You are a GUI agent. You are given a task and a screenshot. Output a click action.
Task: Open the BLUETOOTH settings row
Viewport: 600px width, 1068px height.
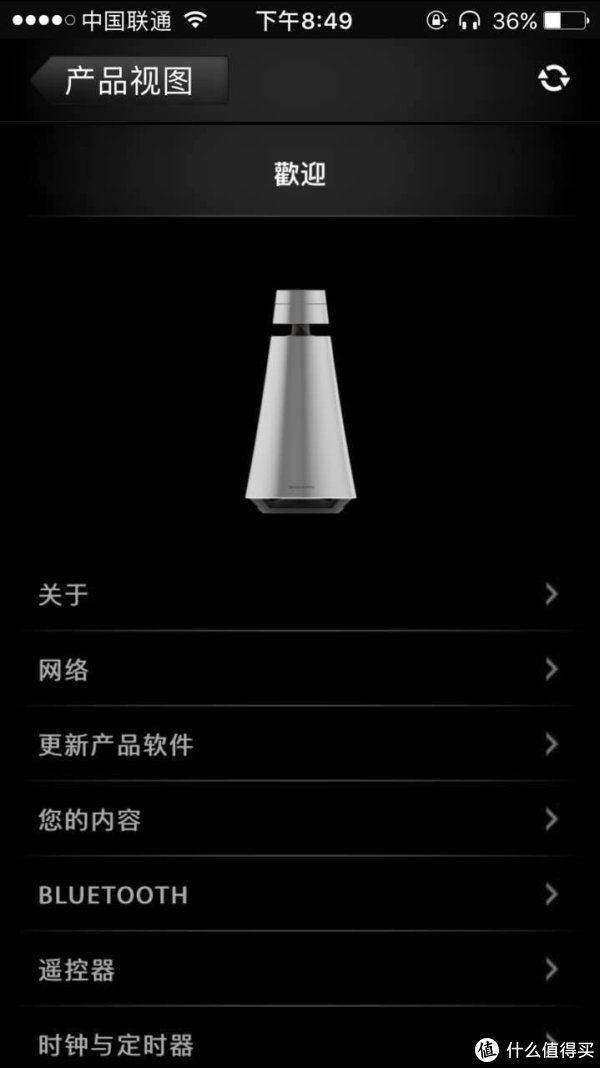[x=300, y=894]
